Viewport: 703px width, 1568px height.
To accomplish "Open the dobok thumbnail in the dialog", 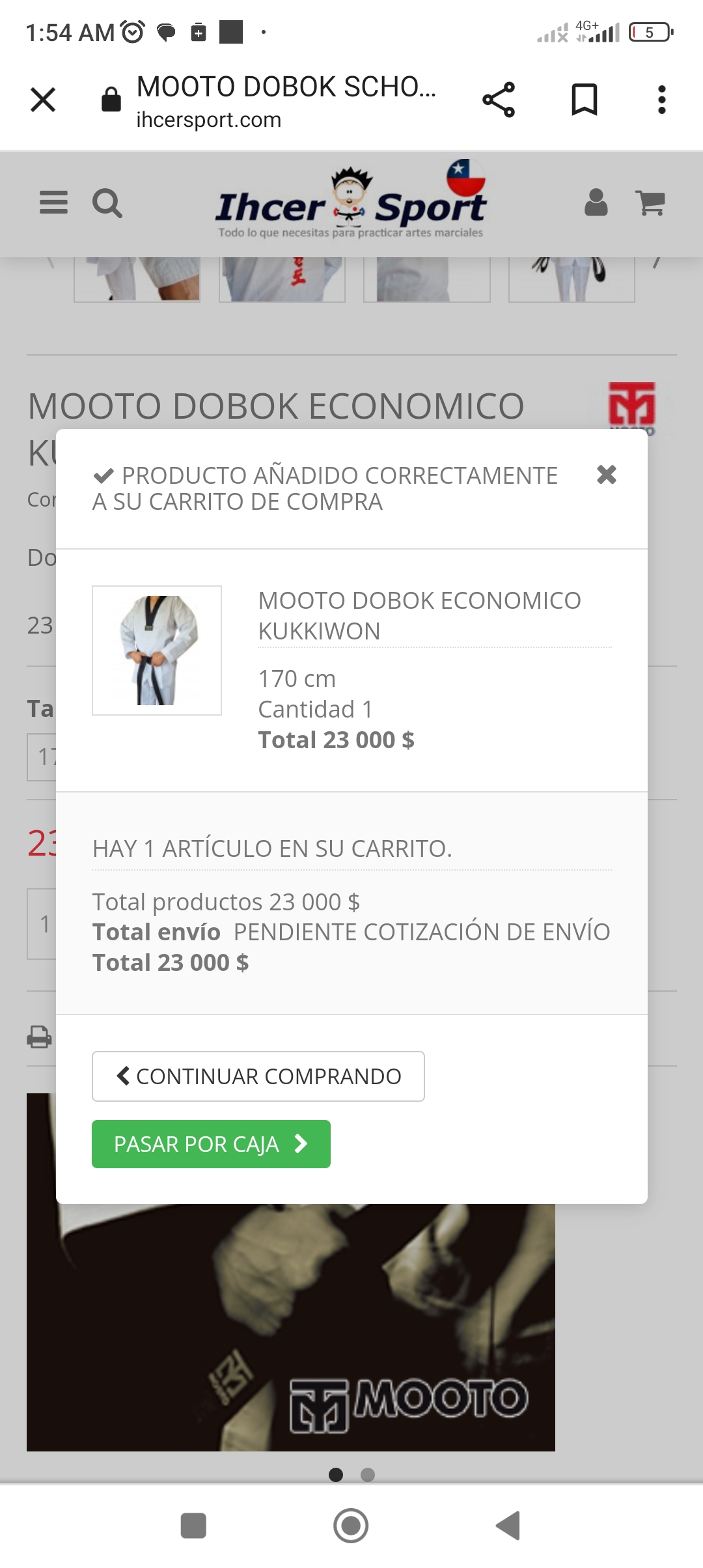I will click(x=157, y=651).
